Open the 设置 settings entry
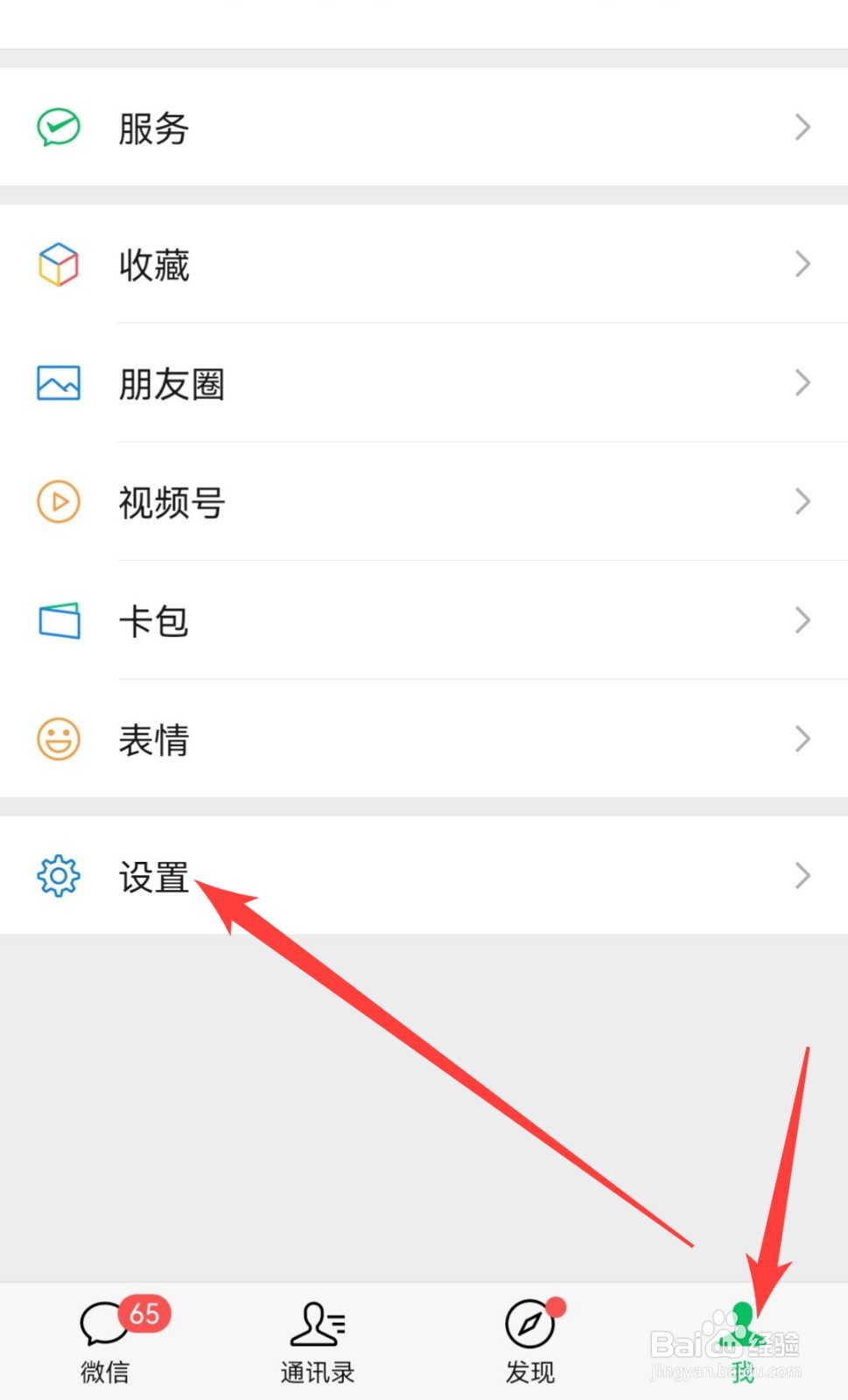848x1400 pixels. (154, 876)
